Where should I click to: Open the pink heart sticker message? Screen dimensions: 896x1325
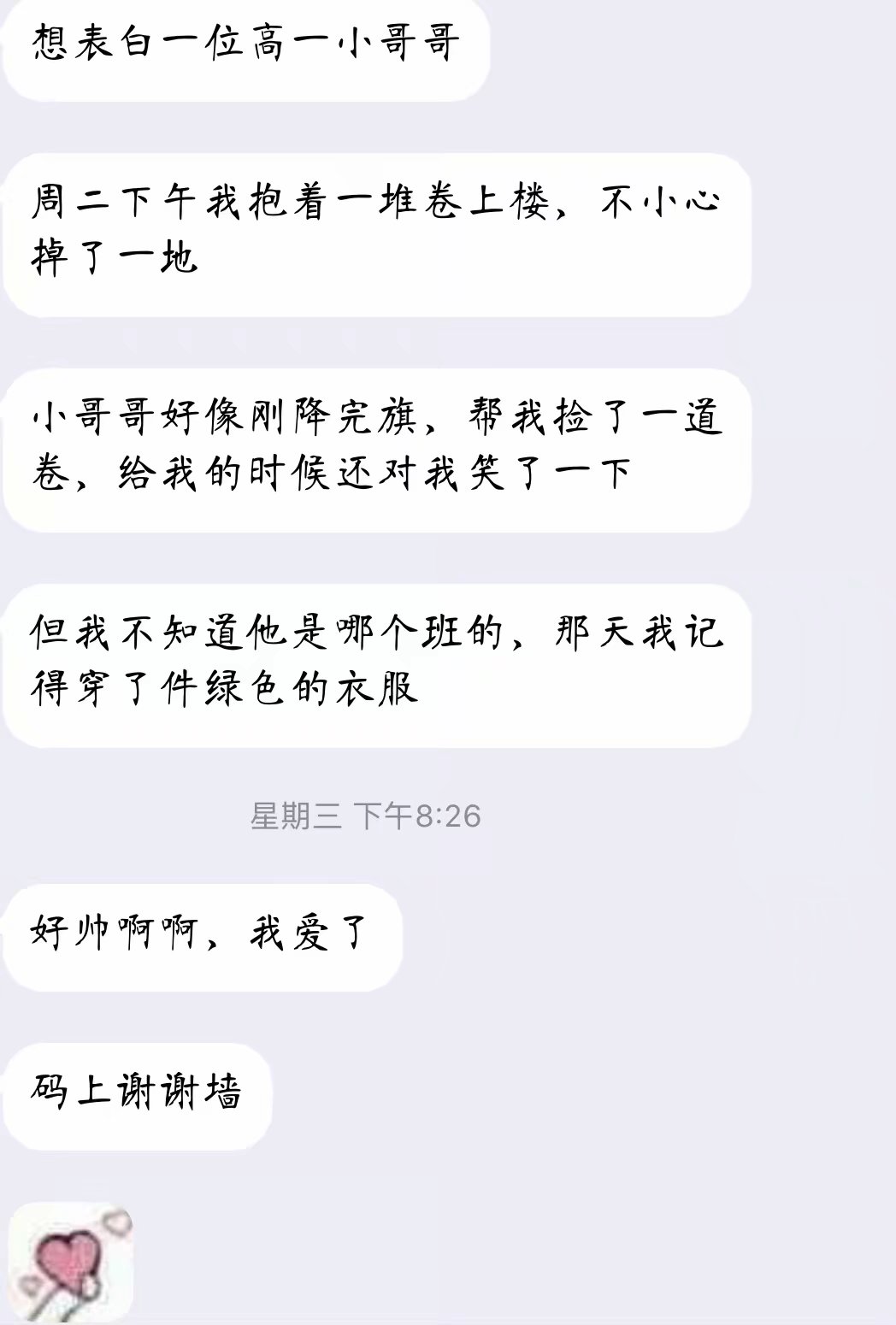pyautogui.click(x=71, y=1262)
